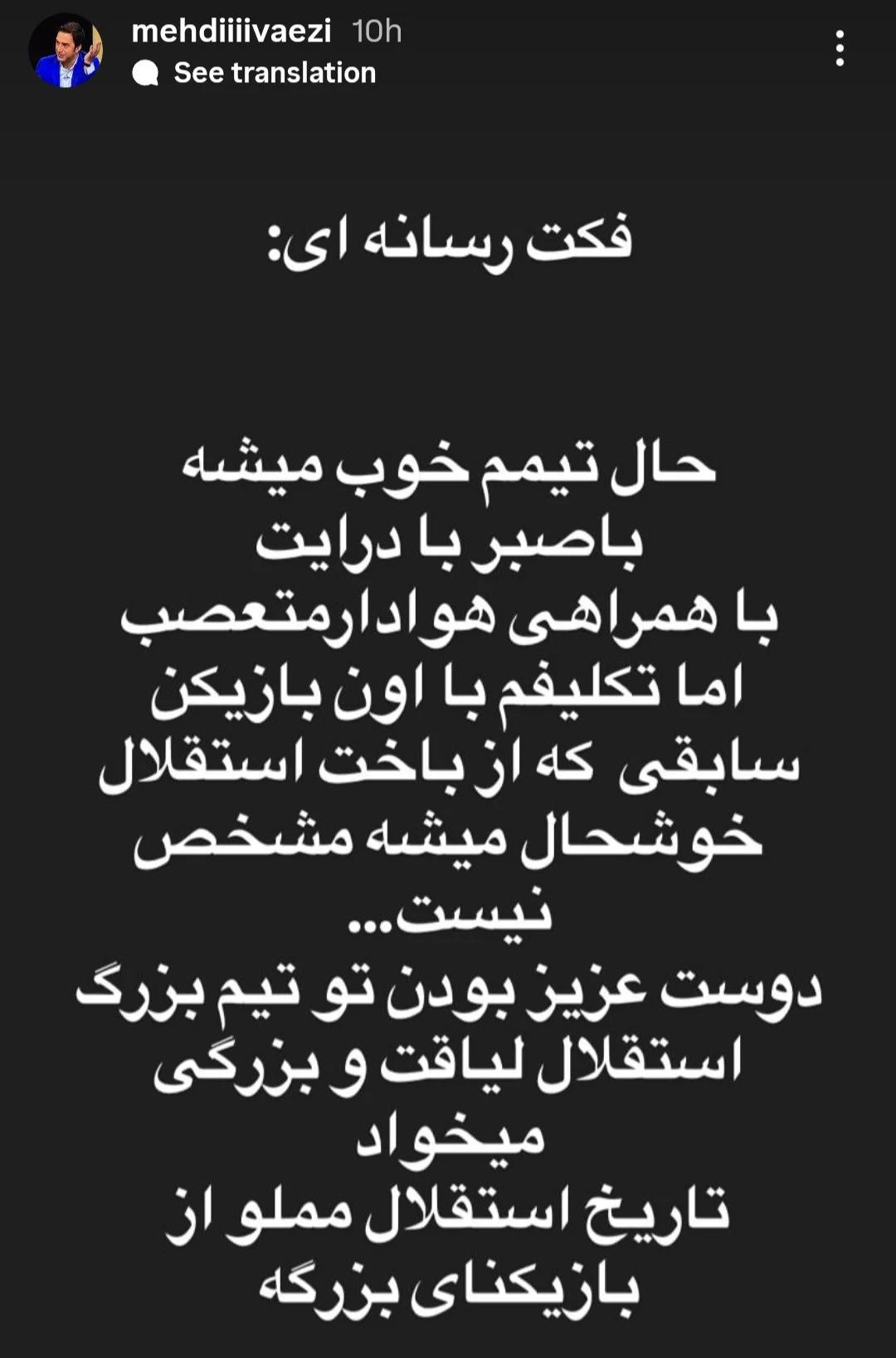Open the mehdiiiivaezi username link
The height and width of the screenshot is (1358, 896).
pos(231,32)
